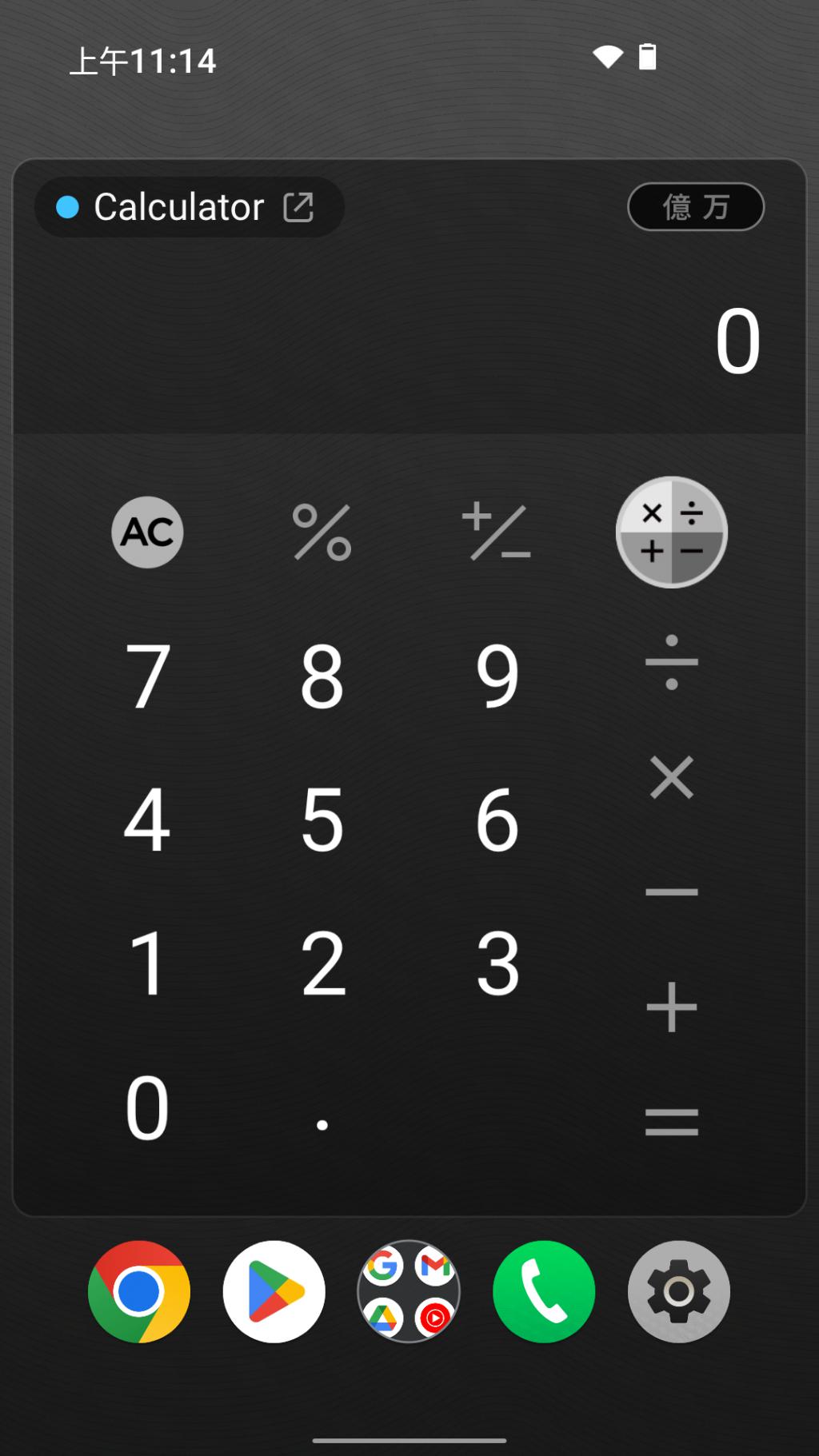The width and height of the screenshot is (819, 1456).
Task: Open the Settings app
Action: click(x=679, y=1291)
